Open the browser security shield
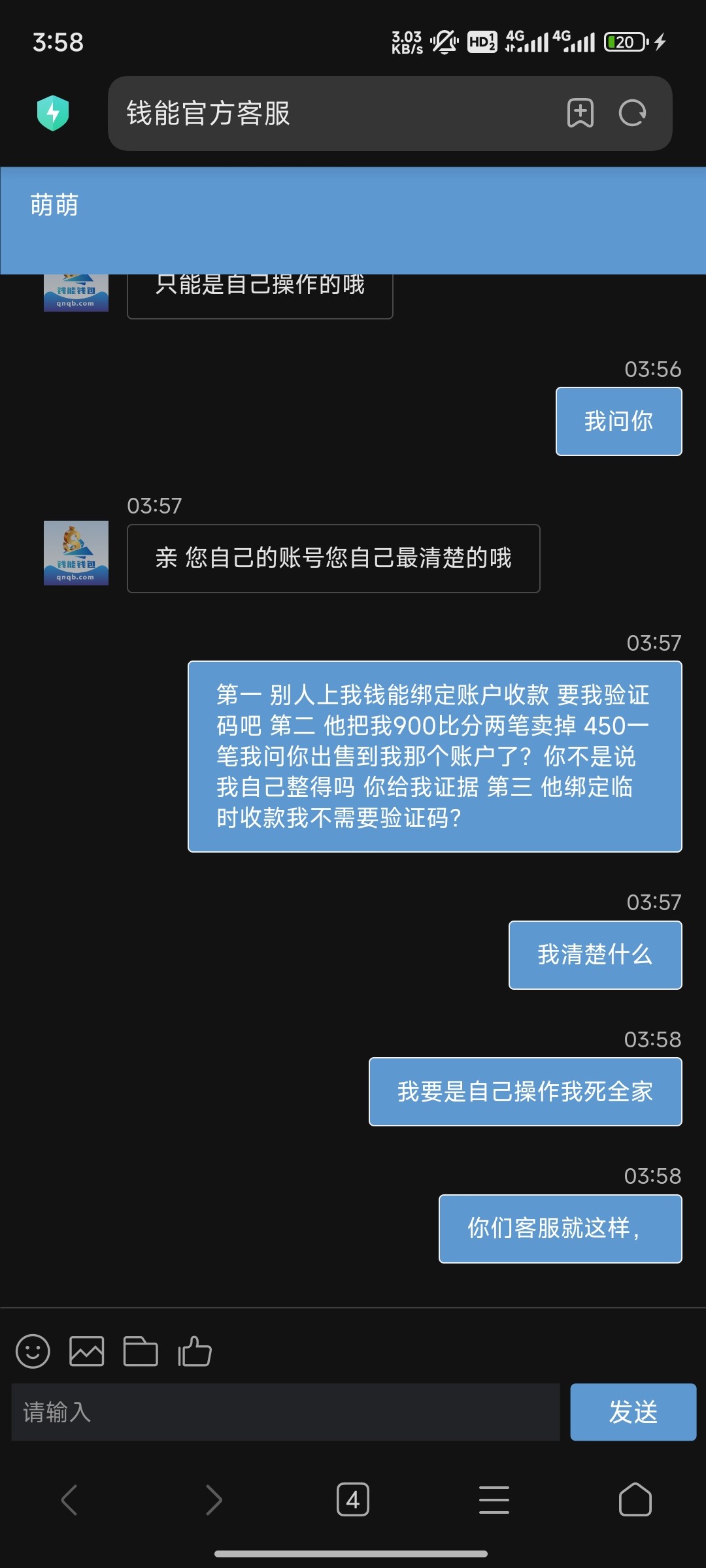Screen dimensions: 706x1568 [53, 113]
